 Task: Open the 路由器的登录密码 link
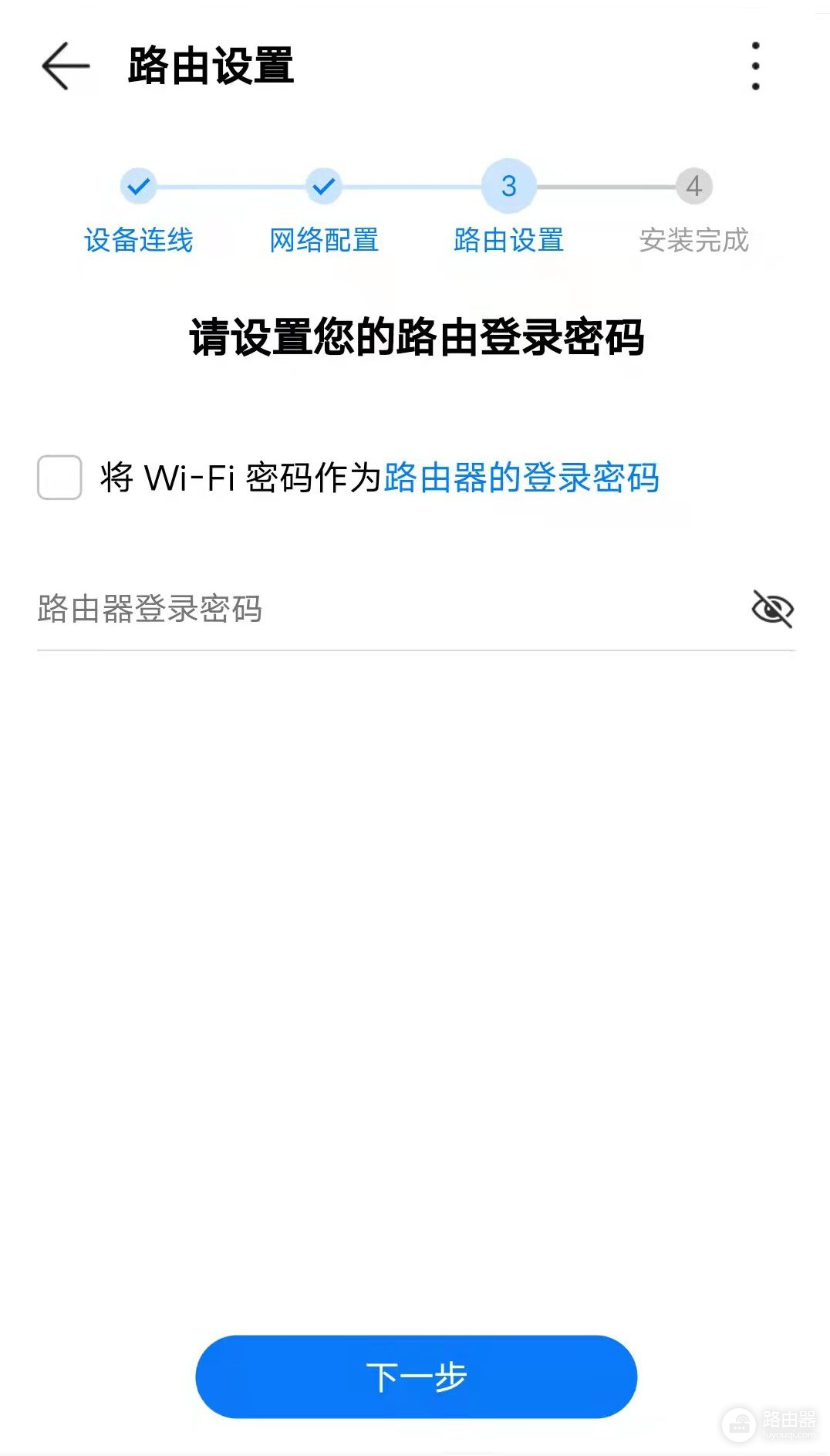(x=521, y=478)
